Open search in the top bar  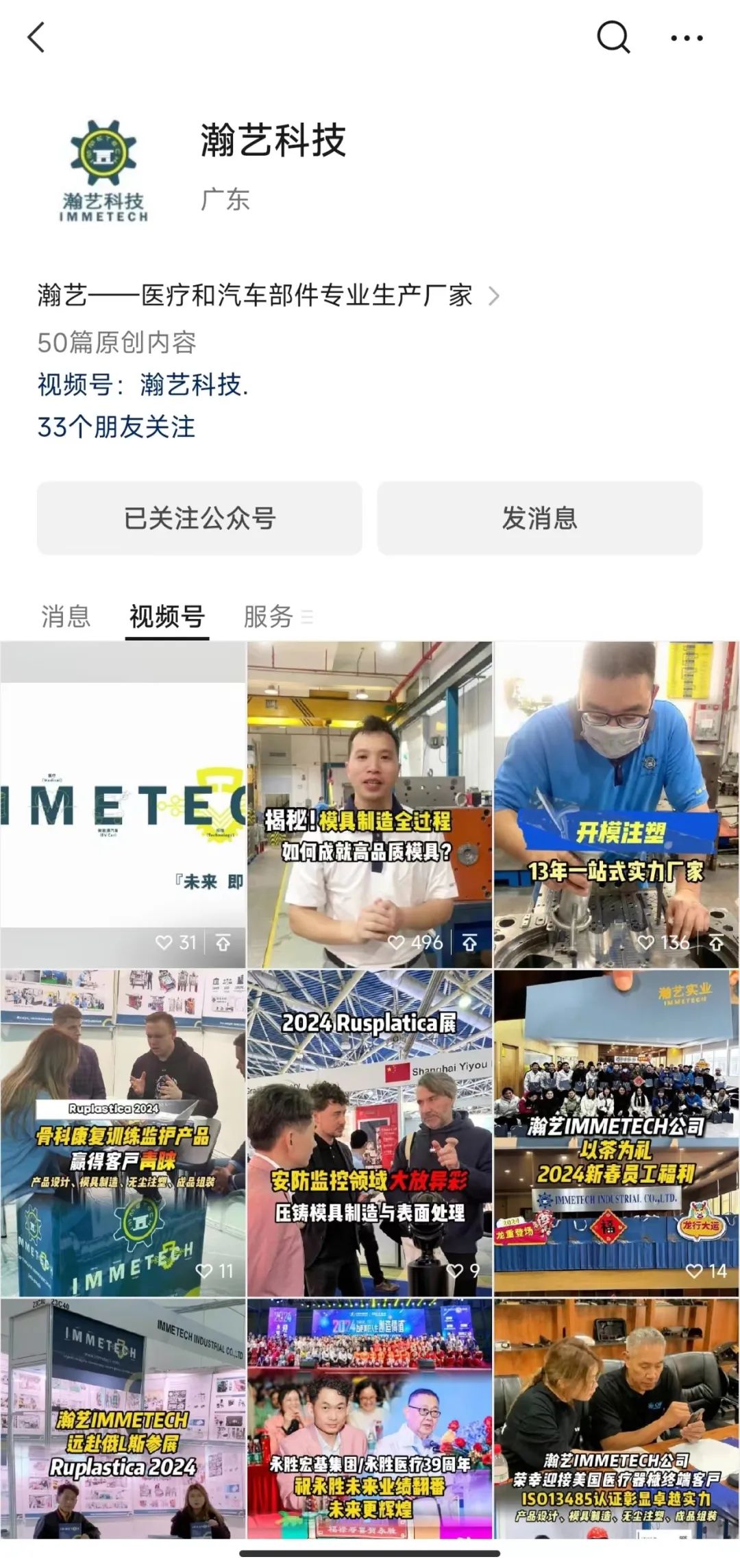[x=613, y=37]
